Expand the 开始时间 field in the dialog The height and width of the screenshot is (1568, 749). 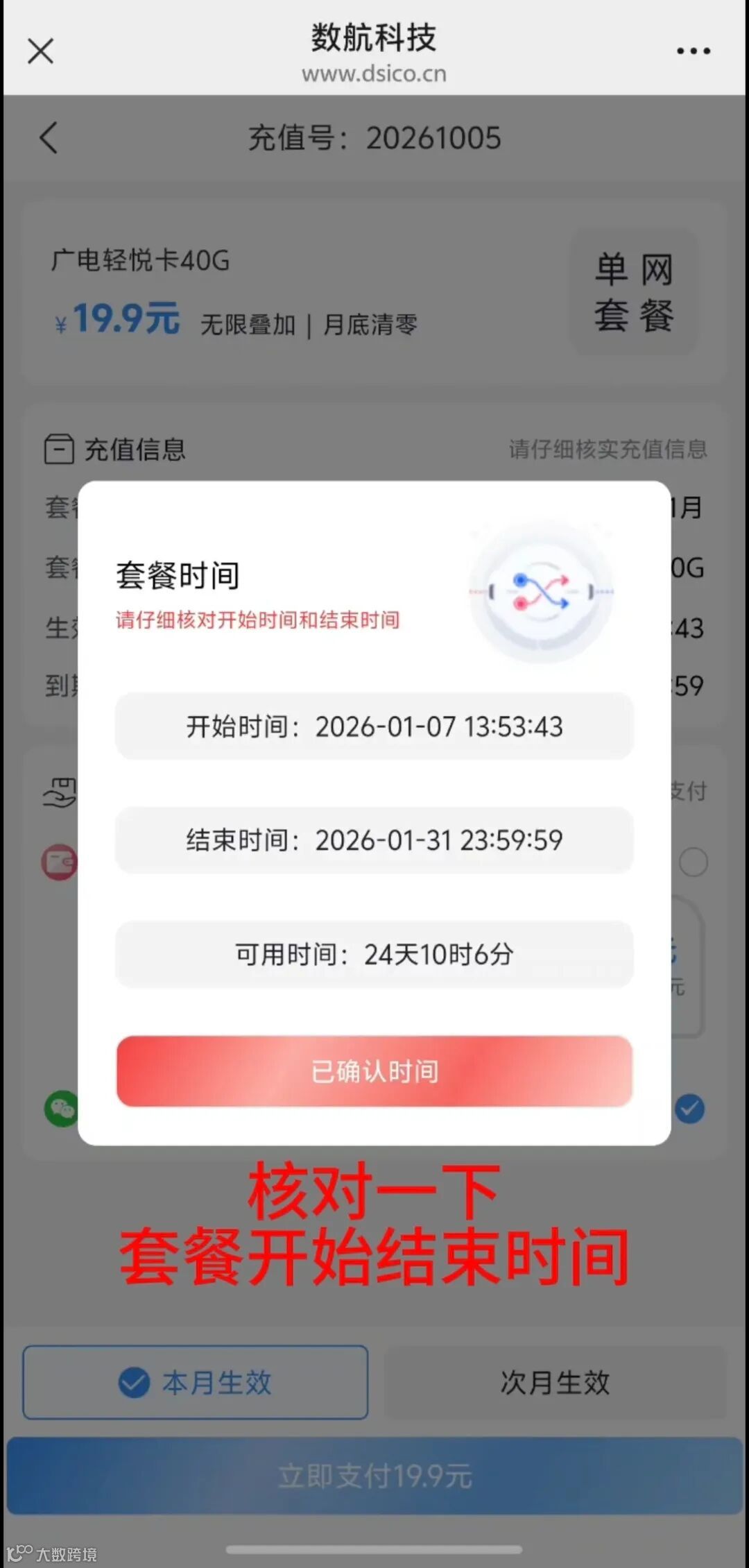pos(374,726)
